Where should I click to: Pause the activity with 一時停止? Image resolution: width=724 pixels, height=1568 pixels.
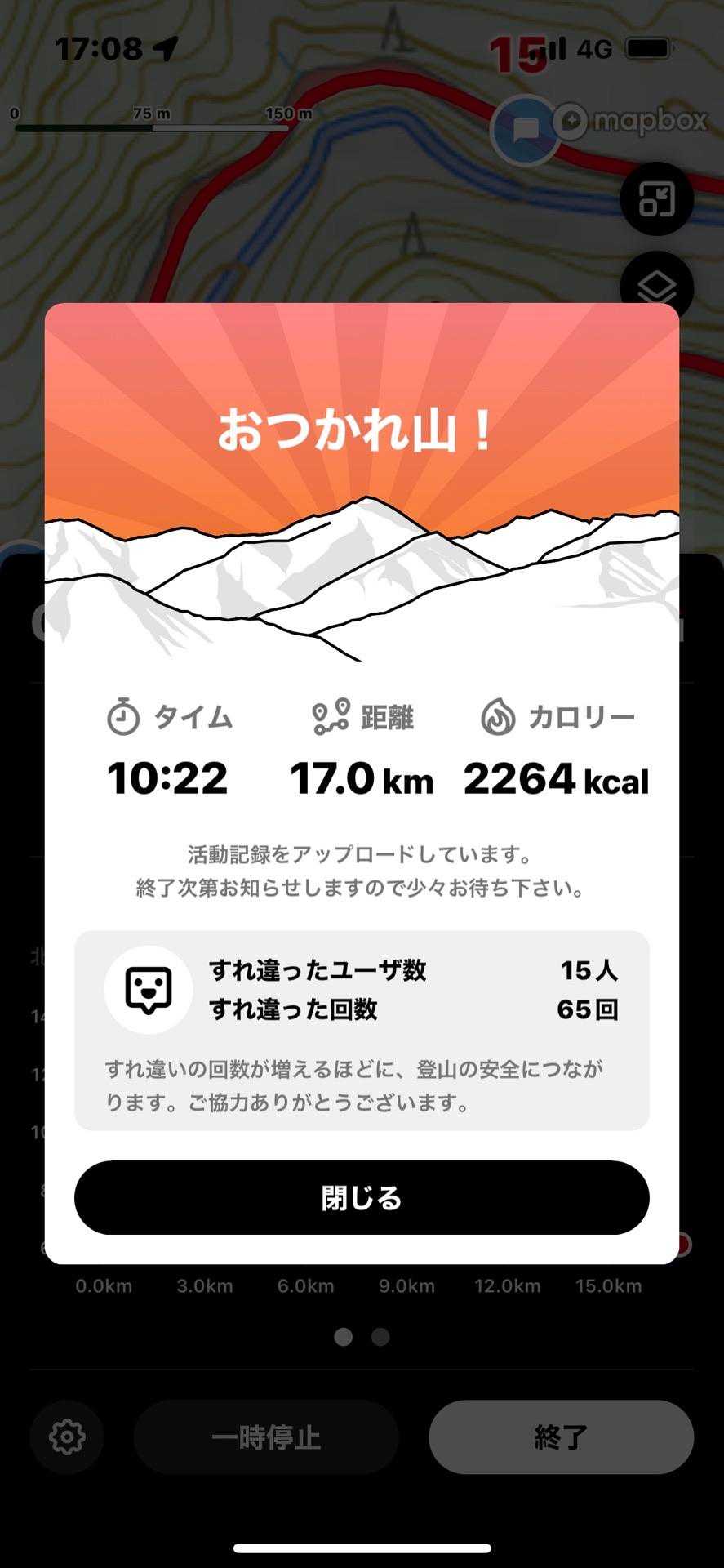(x=266, y=1437)
